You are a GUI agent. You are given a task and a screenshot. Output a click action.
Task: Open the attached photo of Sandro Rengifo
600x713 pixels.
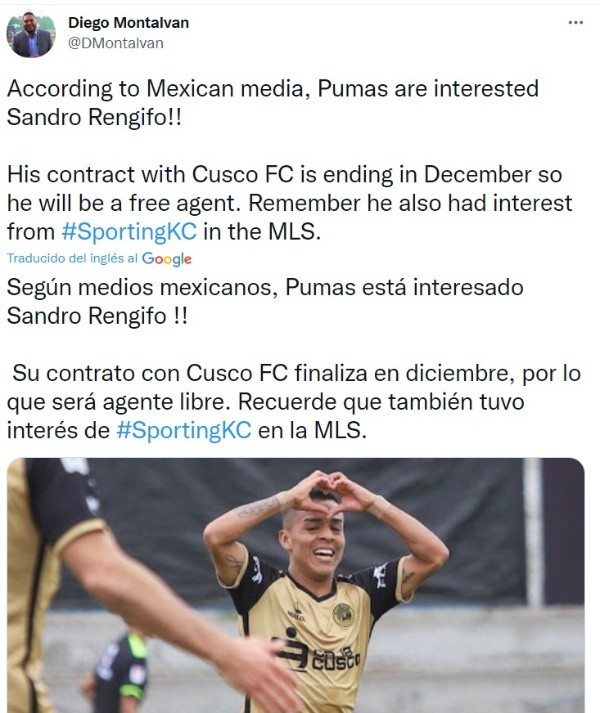pos(296,585)
